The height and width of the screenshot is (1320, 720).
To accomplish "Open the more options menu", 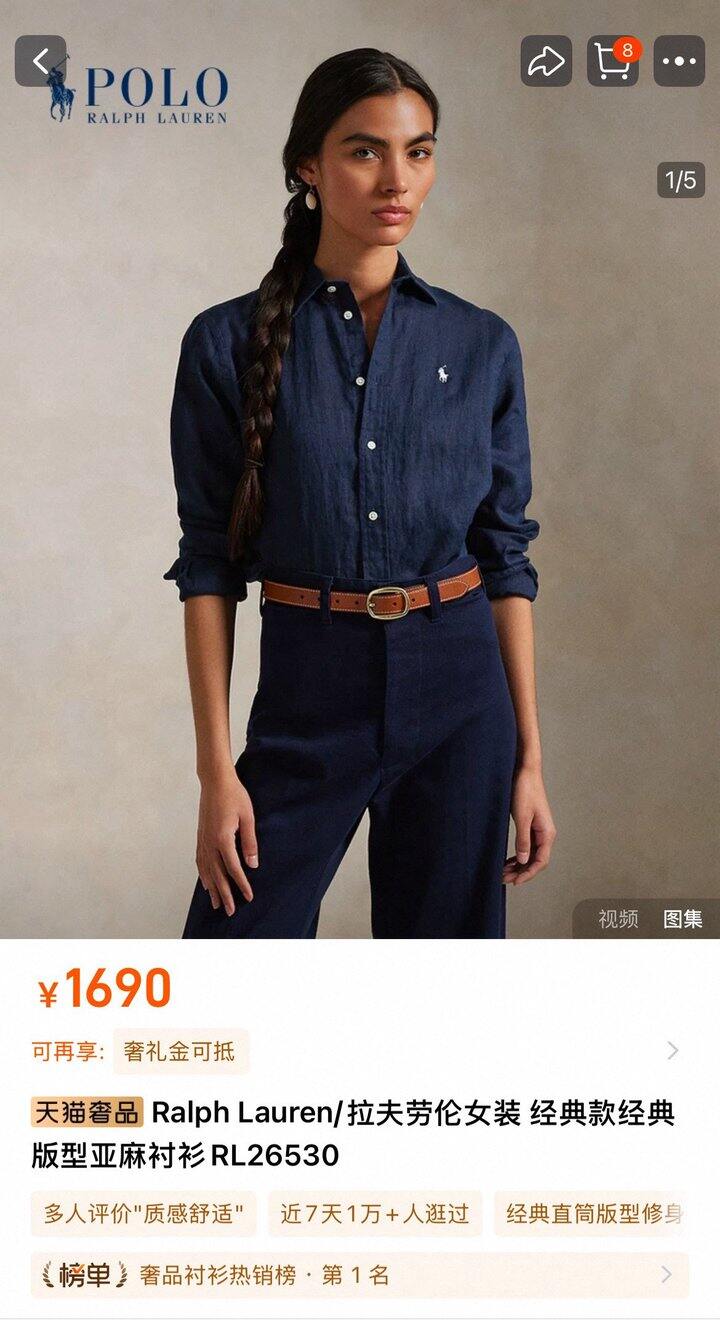I will pos(679,62).
